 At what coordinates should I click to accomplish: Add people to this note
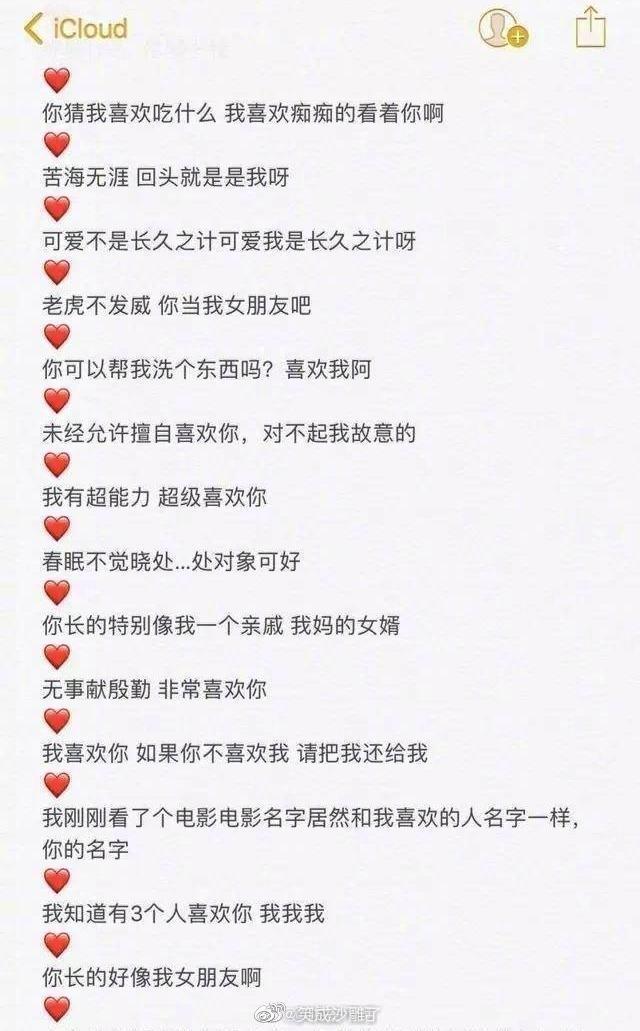click(x=503, y=29)
